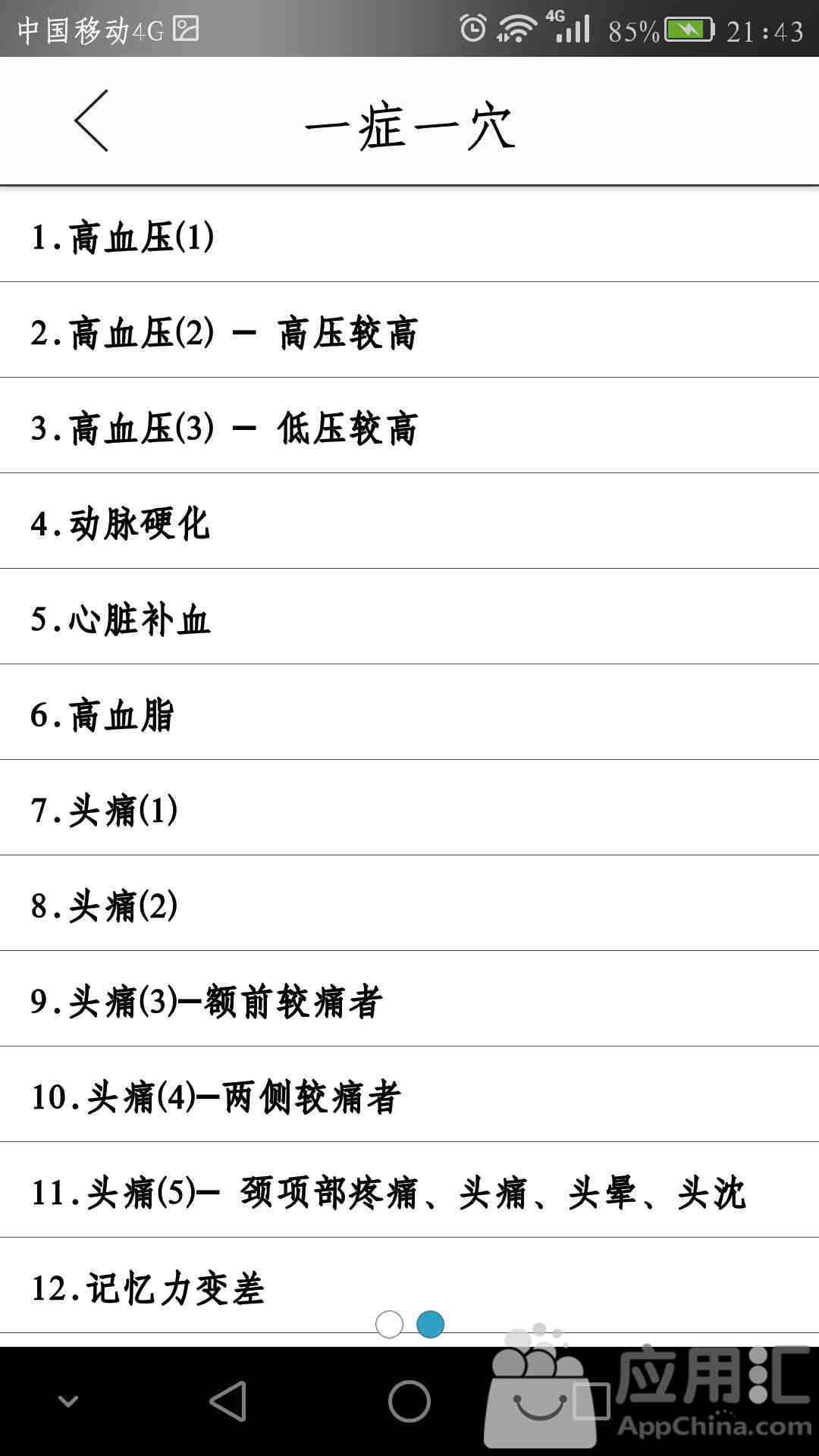This screenshot has width=819, height=1456.
Task: Select the 4.动脉硬化 row
Action: [409, 522]
